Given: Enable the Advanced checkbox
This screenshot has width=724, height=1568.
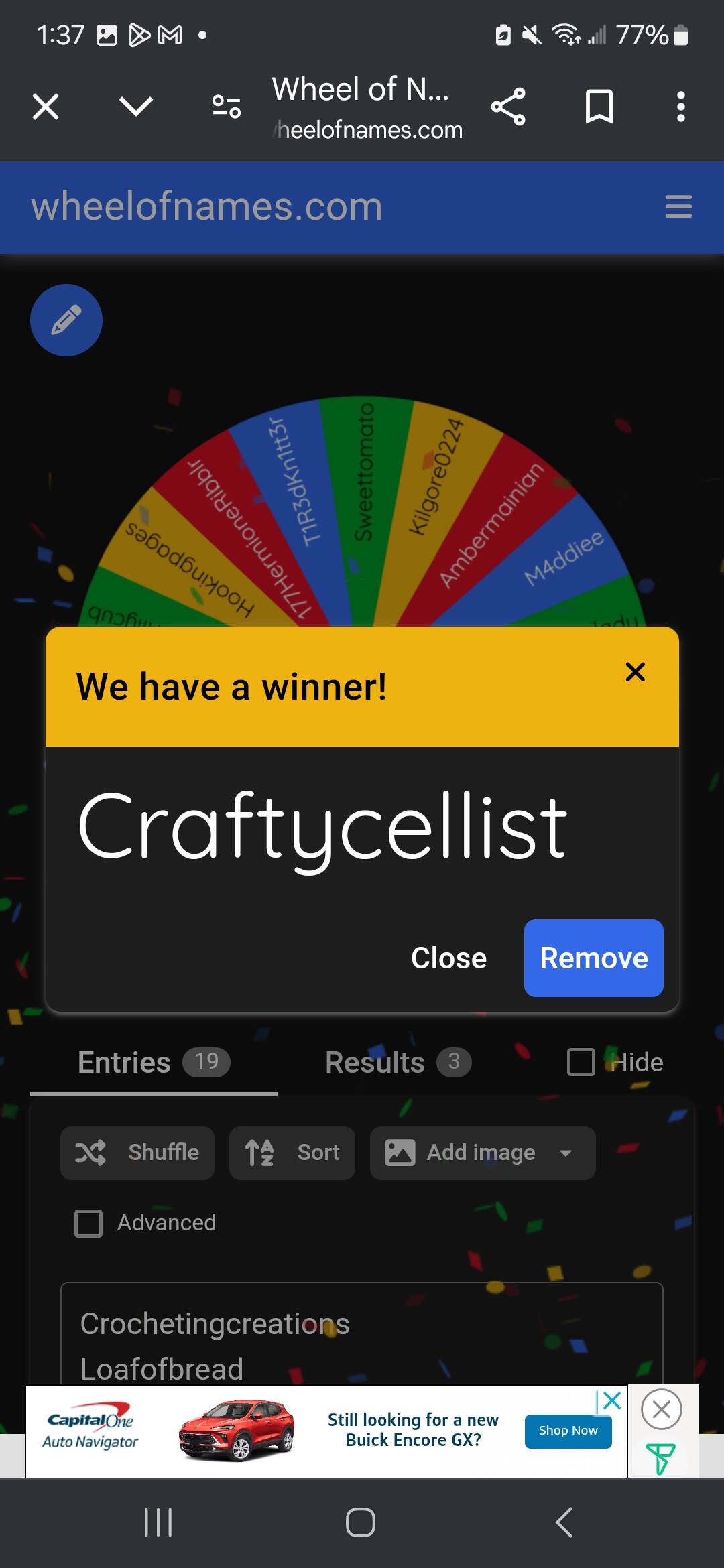Looking at the screenshot, I should click(88, 1223).
